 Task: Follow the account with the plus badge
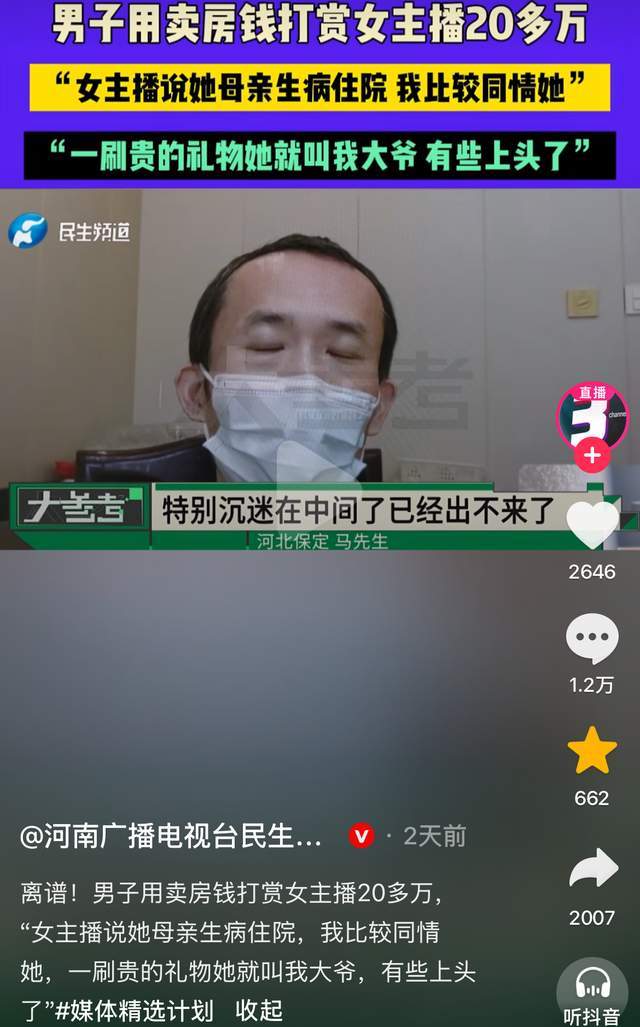[x=592, y=456]
